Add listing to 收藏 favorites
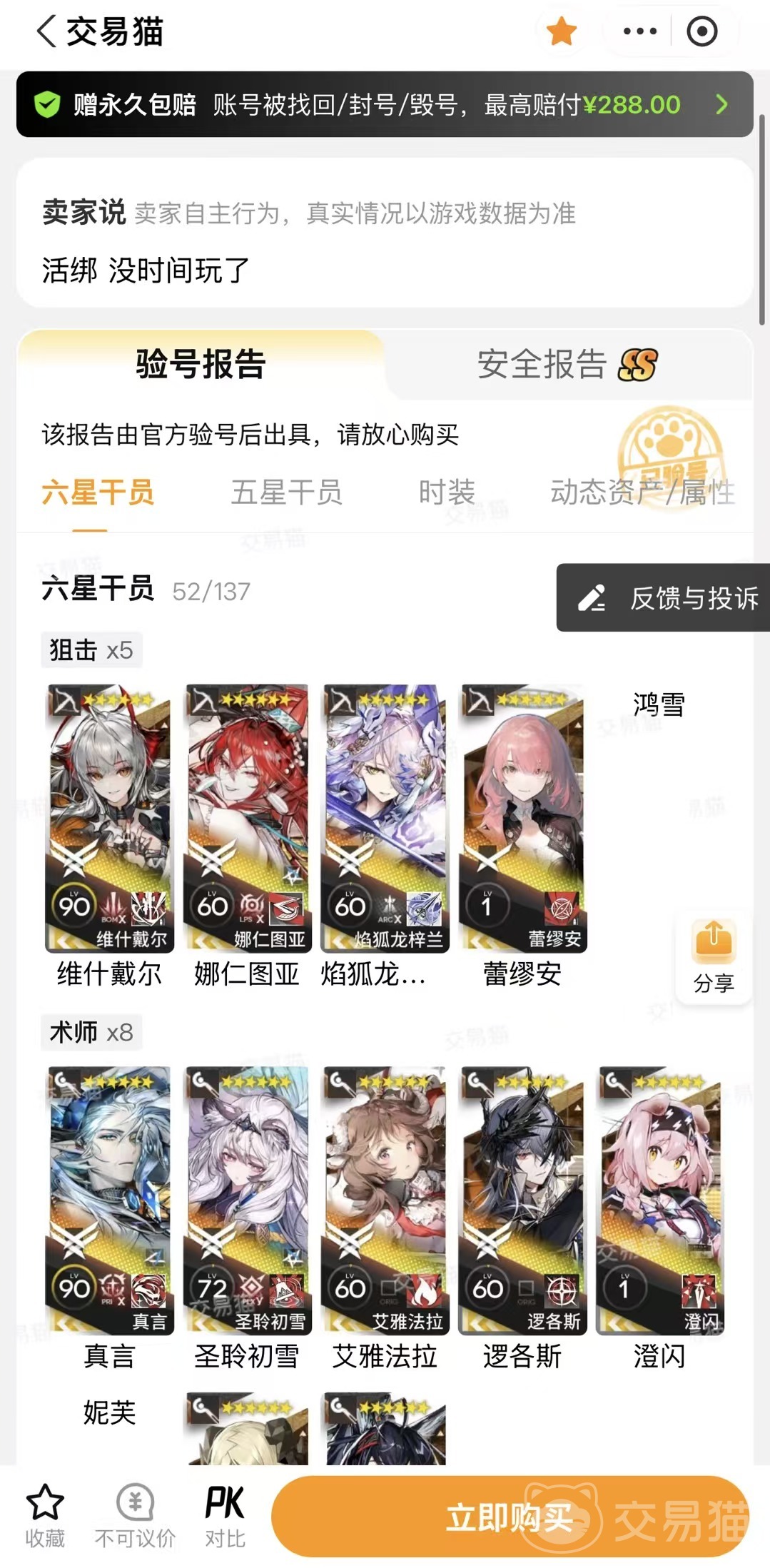Screen dimensions: 770x1568 pos(45,1516)
